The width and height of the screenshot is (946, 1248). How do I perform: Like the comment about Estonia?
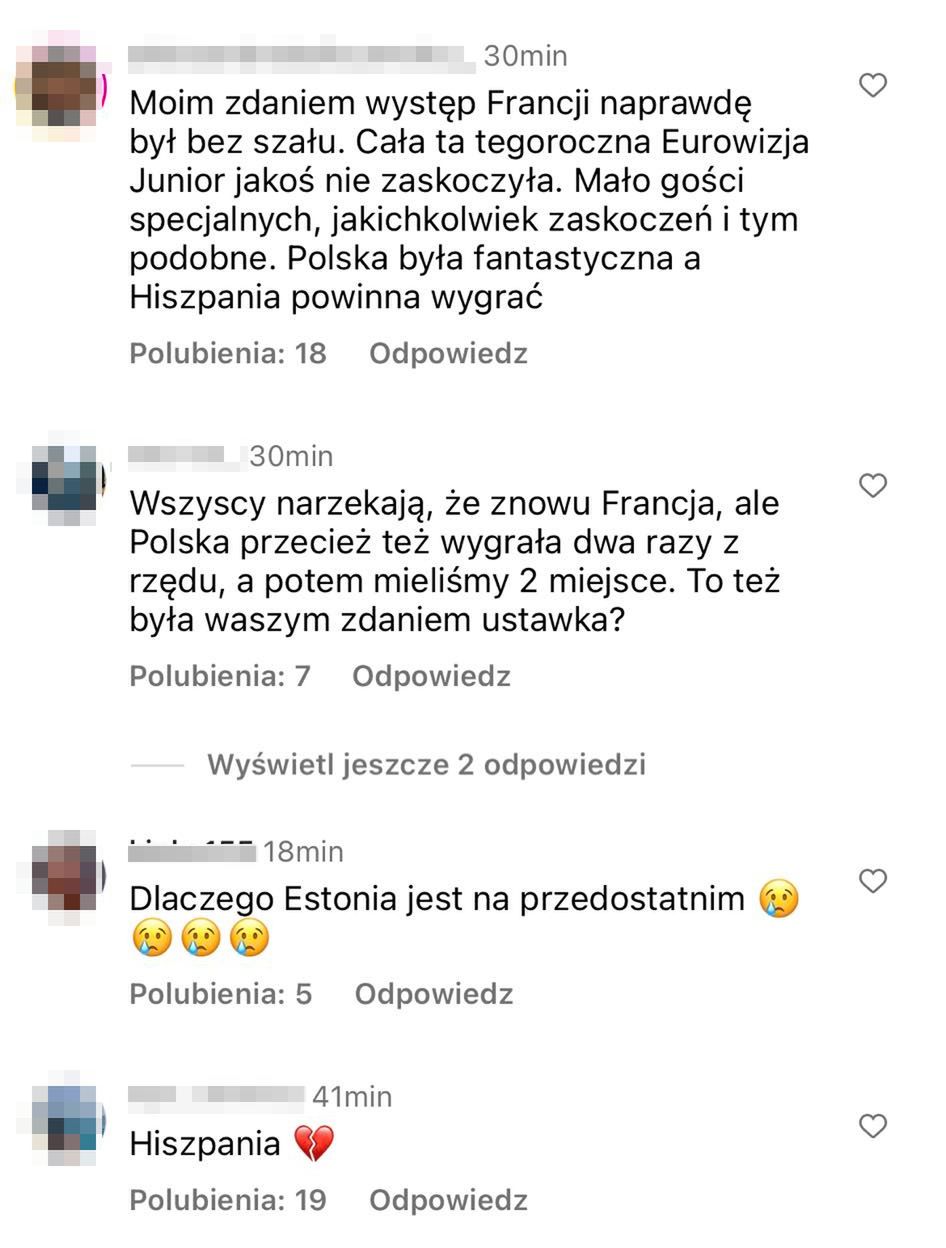pos(873,881)
